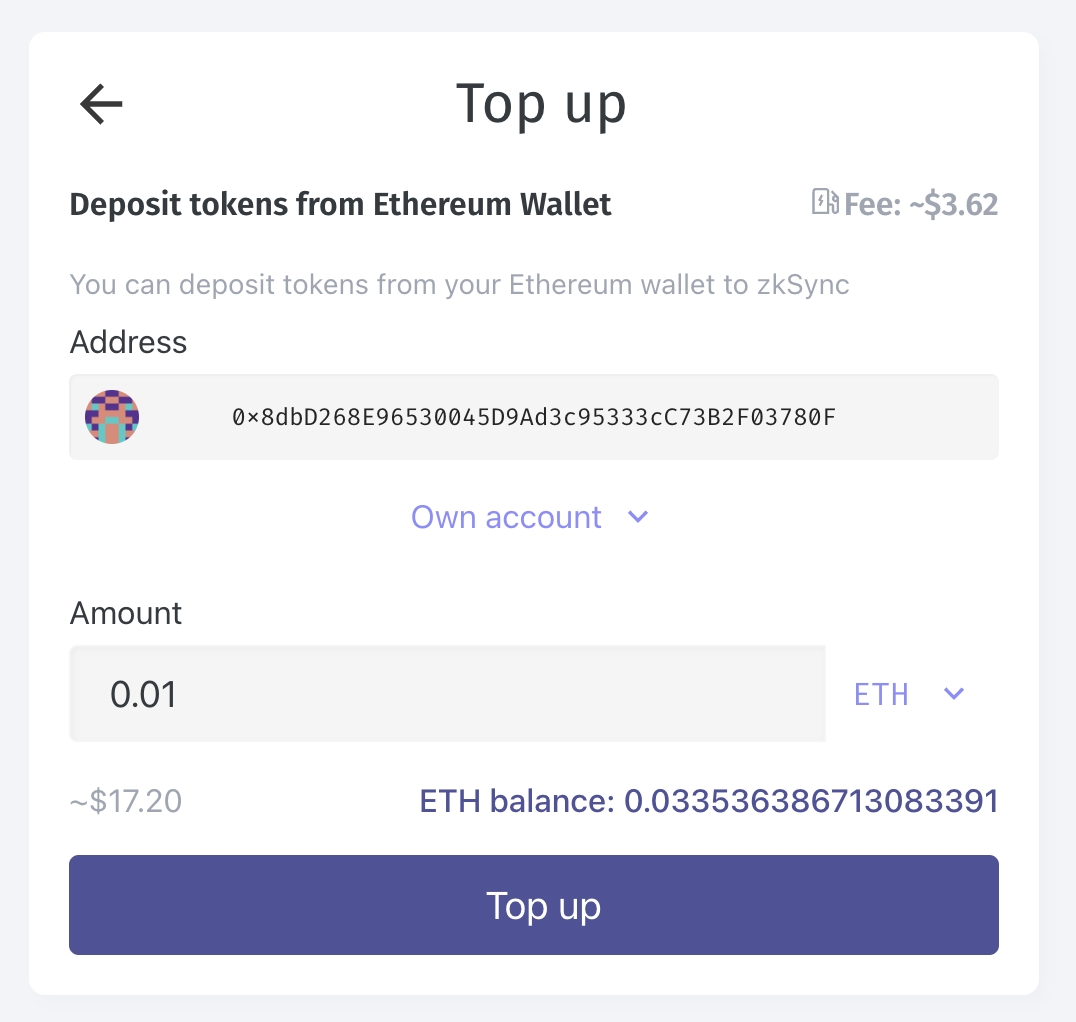Confirm deposit with Top up button
Image resolution: width=1076 pixels, height=1022 pixels.
(x=533, y=905)
